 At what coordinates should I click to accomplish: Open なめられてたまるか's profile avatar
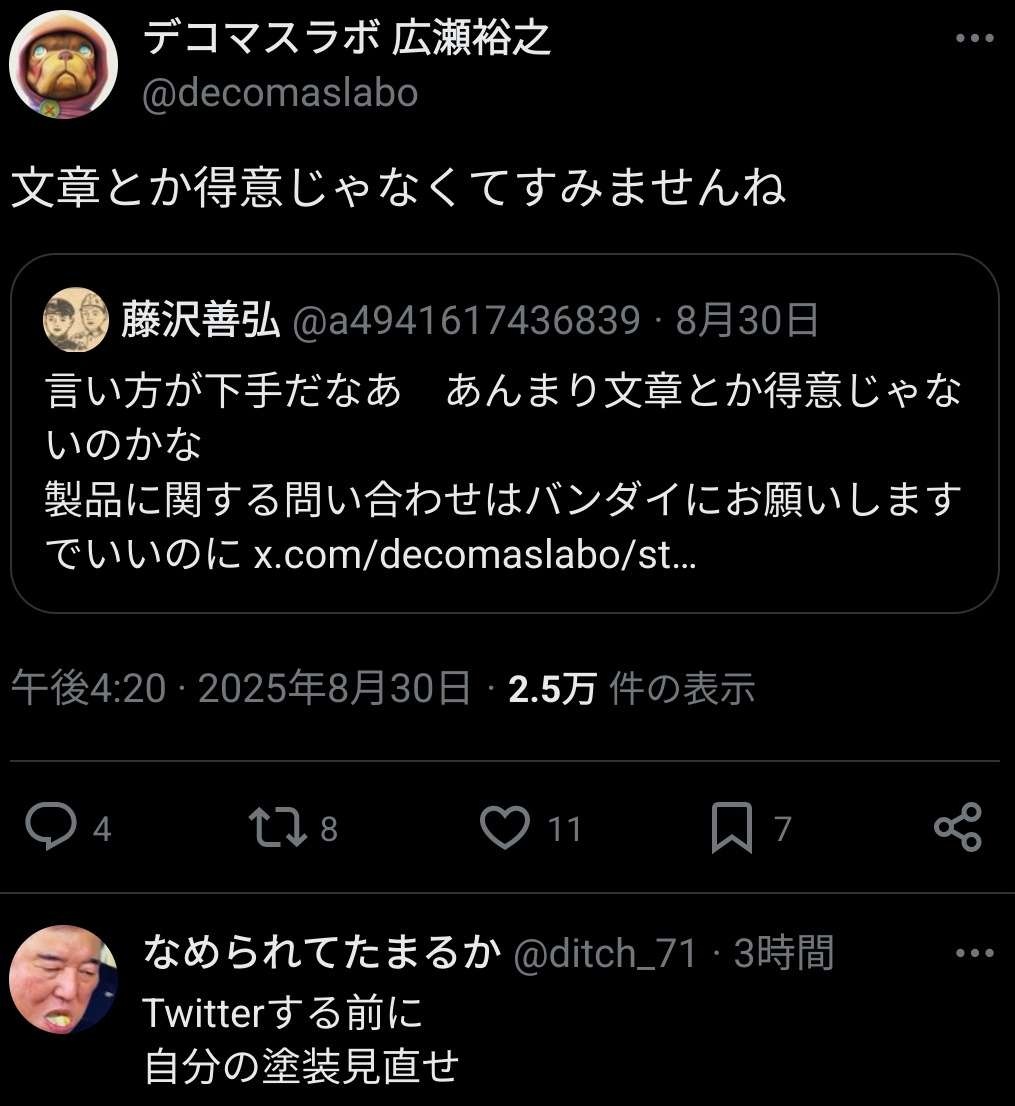tap(63, 979)
